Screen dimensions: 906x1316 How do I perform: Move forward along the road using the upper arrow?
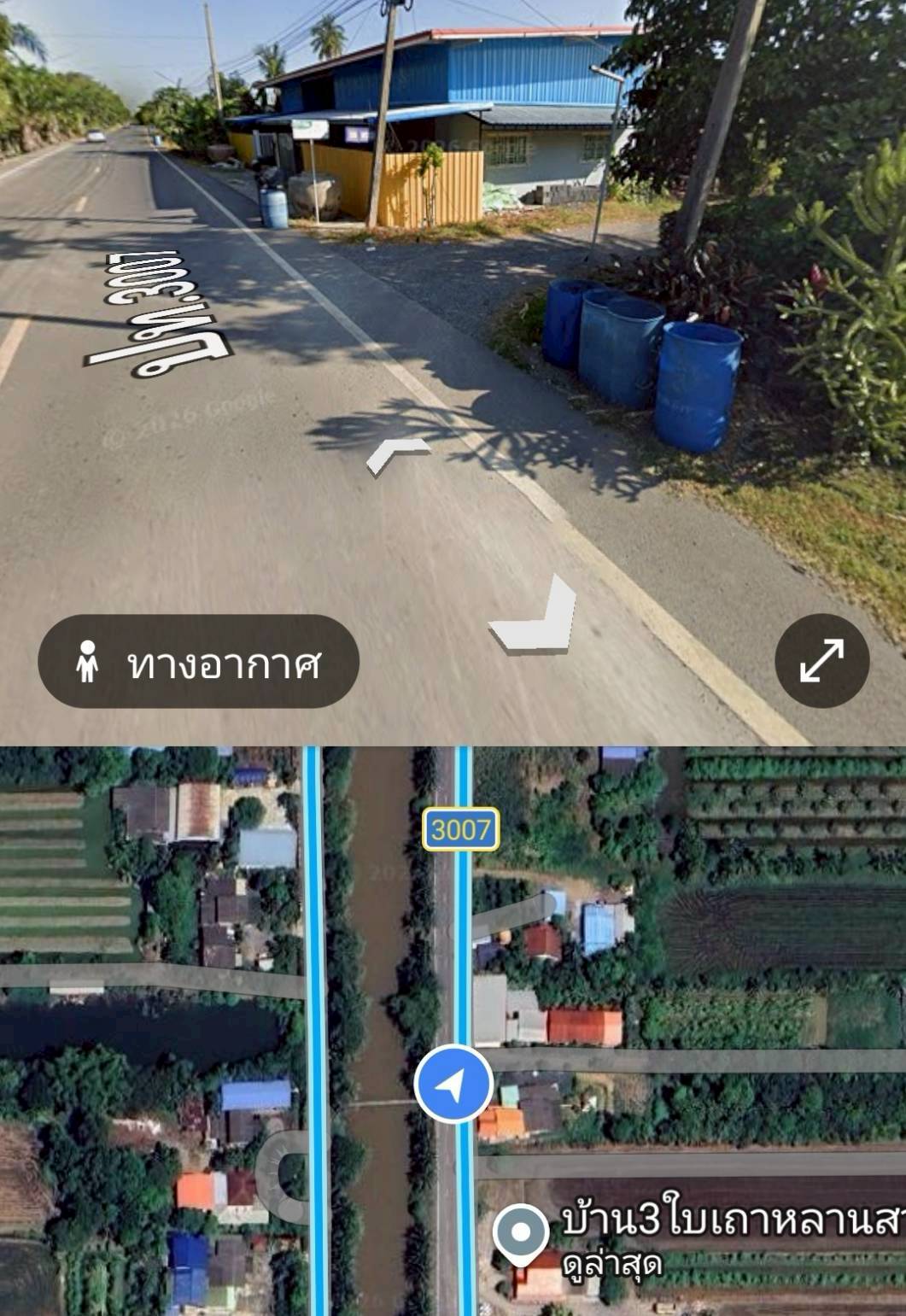click(x=396, y=456)
